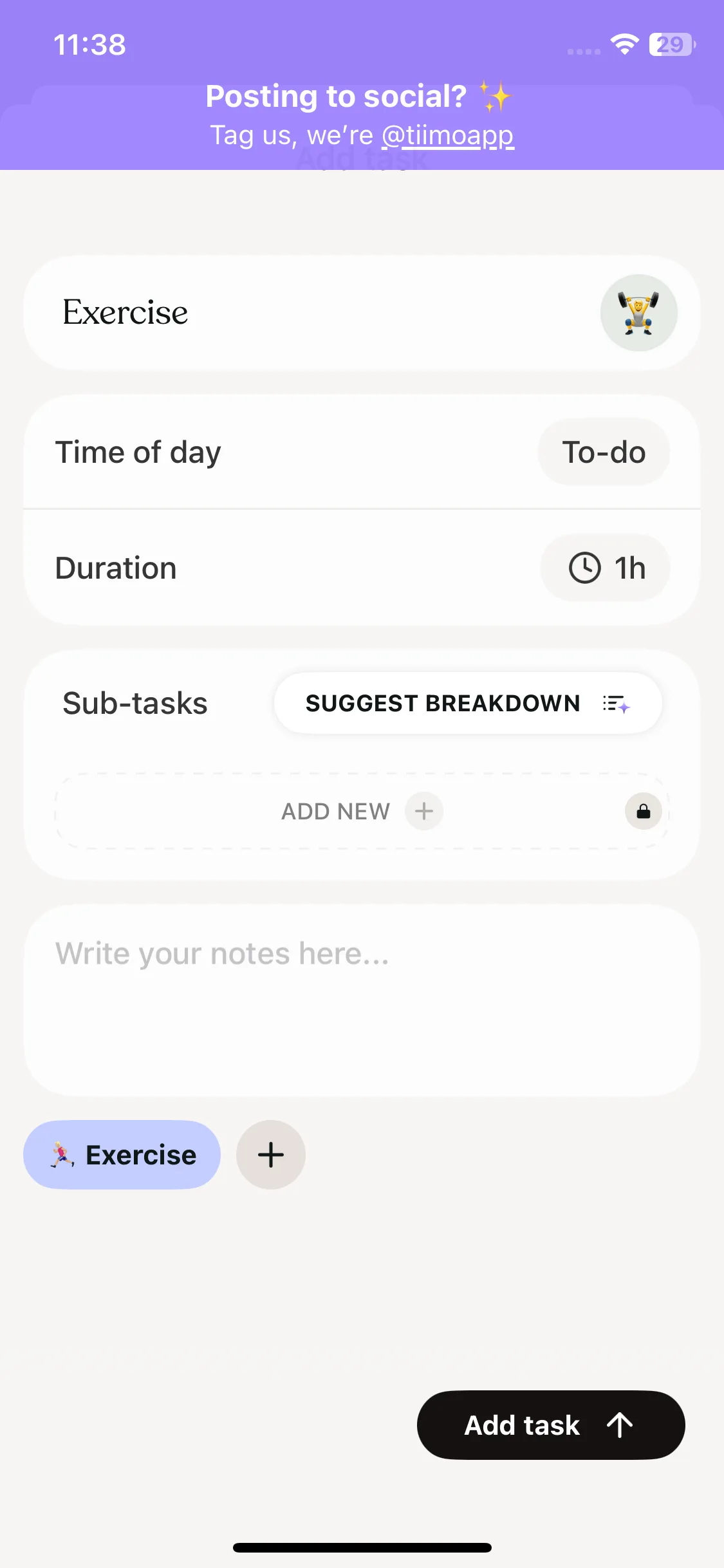This screenshot has width=724, height=1568.
Task: Change the To-do time of day
Action: tap(603, 453)
